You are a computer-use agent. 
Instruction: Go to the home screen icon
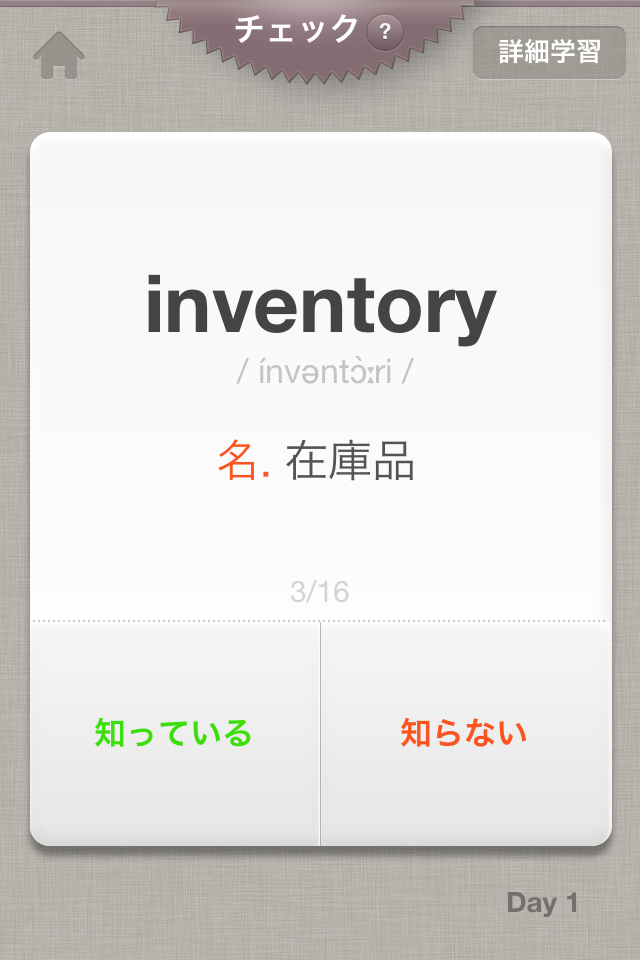coord(58,56)
